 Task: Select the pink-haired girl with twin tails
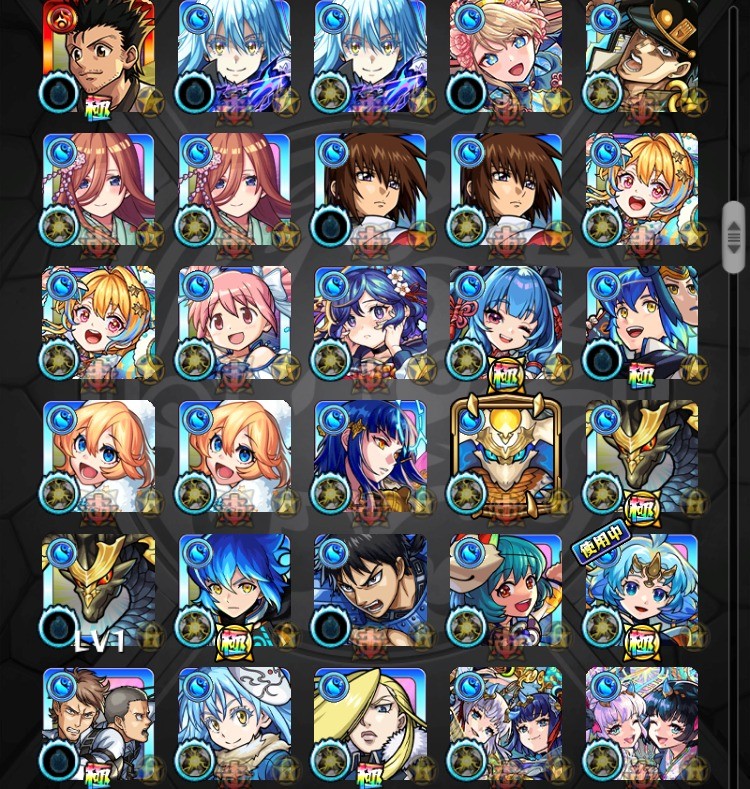234,322
